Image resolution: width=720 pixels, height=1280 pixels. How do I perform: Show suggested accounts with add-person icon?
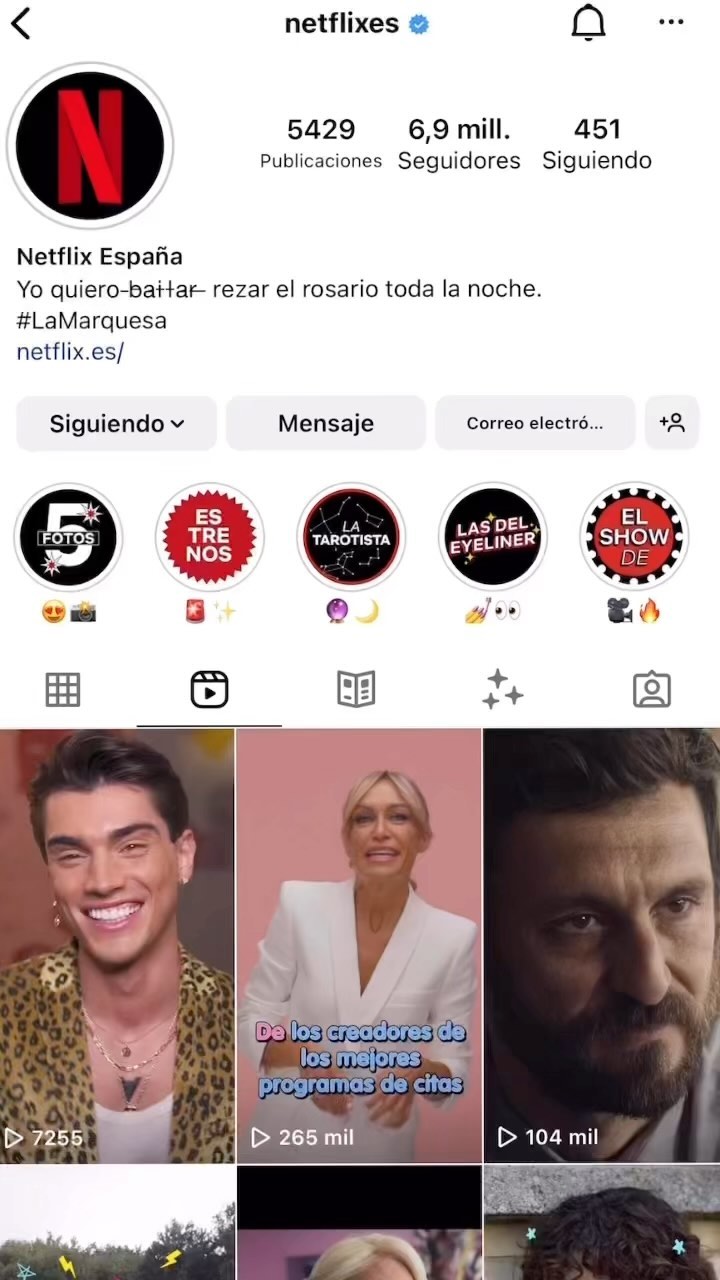672,423
